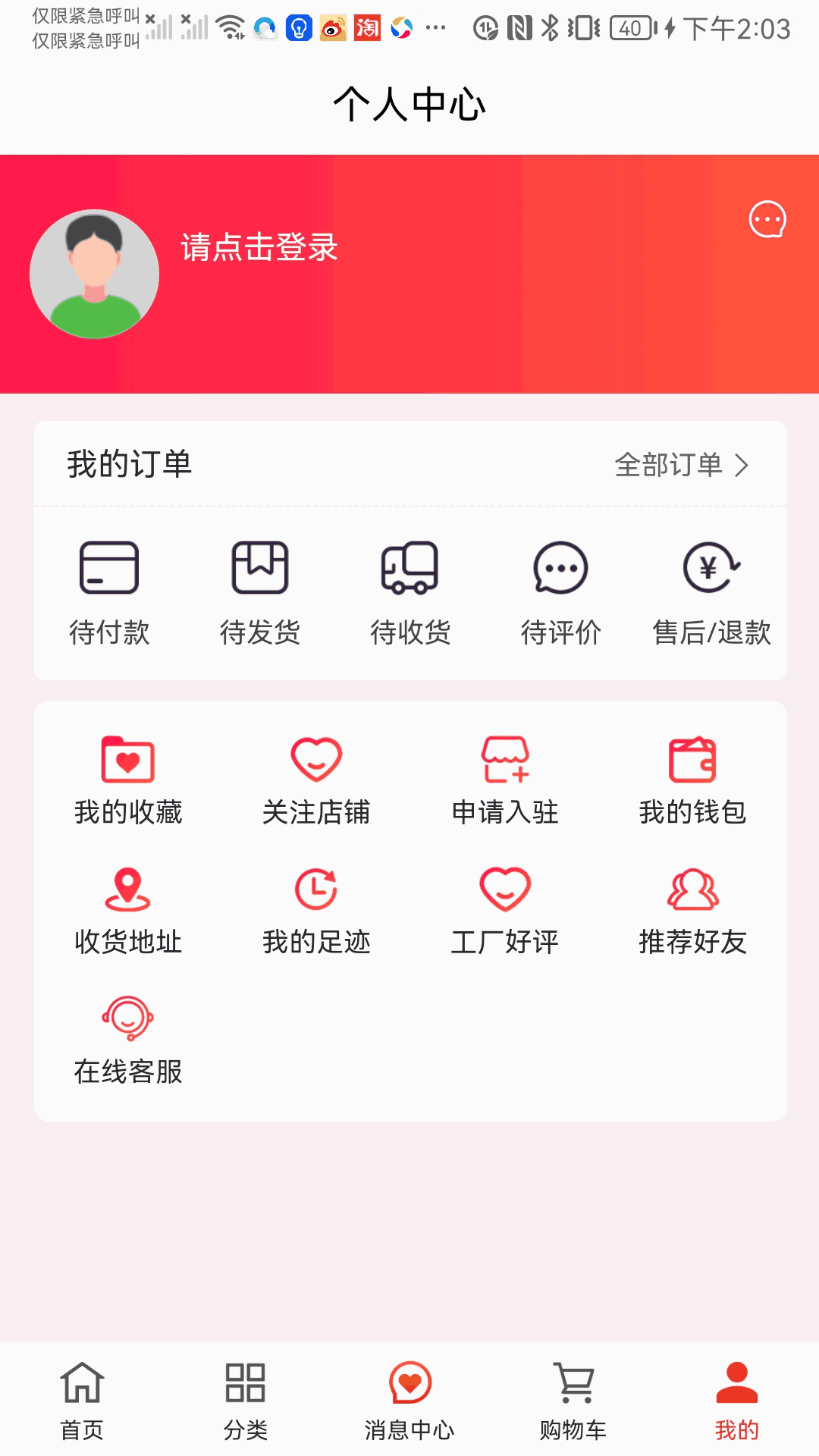Open 工厂好评 factory reviews
The width and height of the screenshot is (819, 1456).
click(x=505, y=909)
